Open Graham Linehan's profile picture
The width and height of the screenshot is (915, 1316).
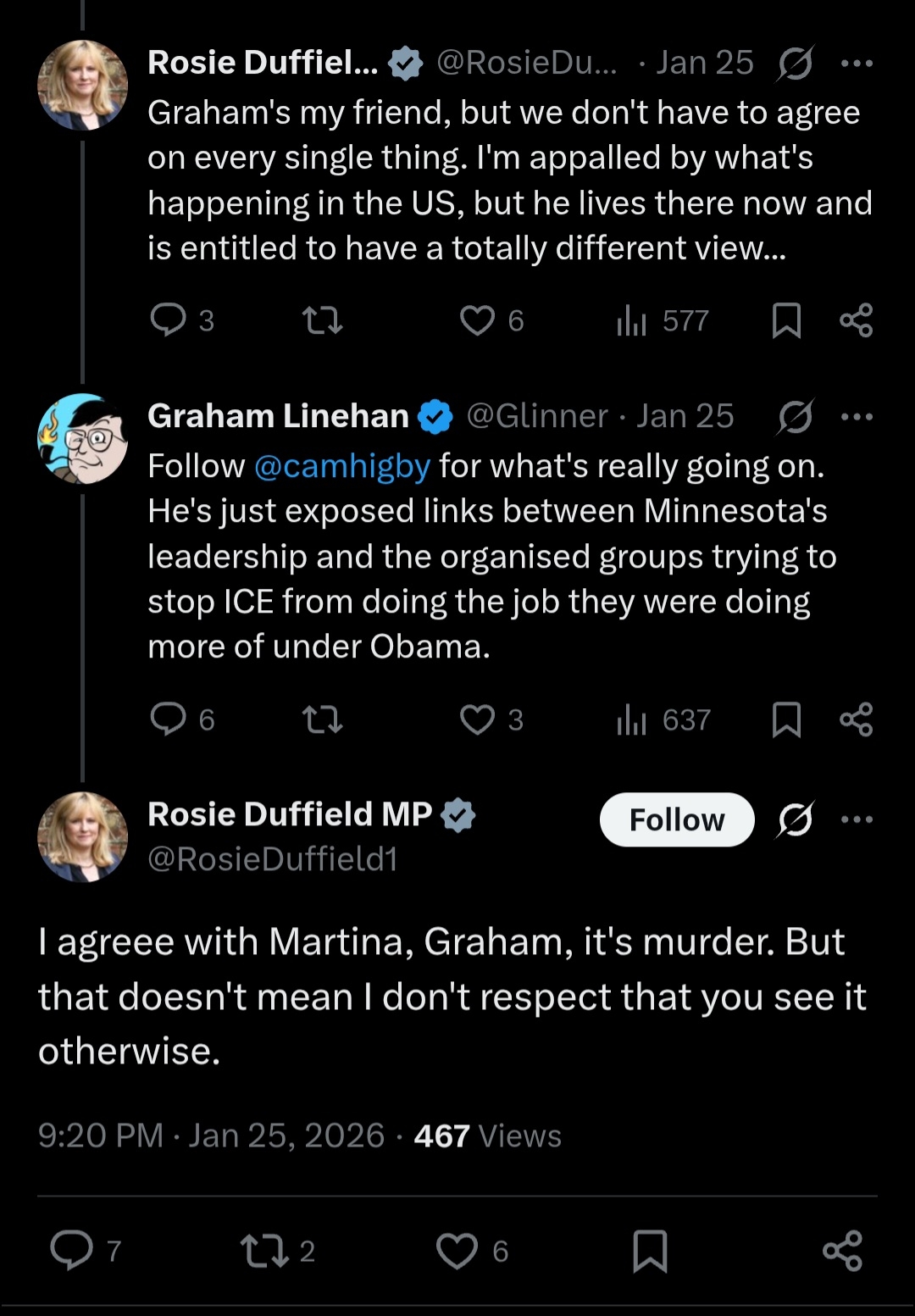pyautogui.click(x=82, y=439)
